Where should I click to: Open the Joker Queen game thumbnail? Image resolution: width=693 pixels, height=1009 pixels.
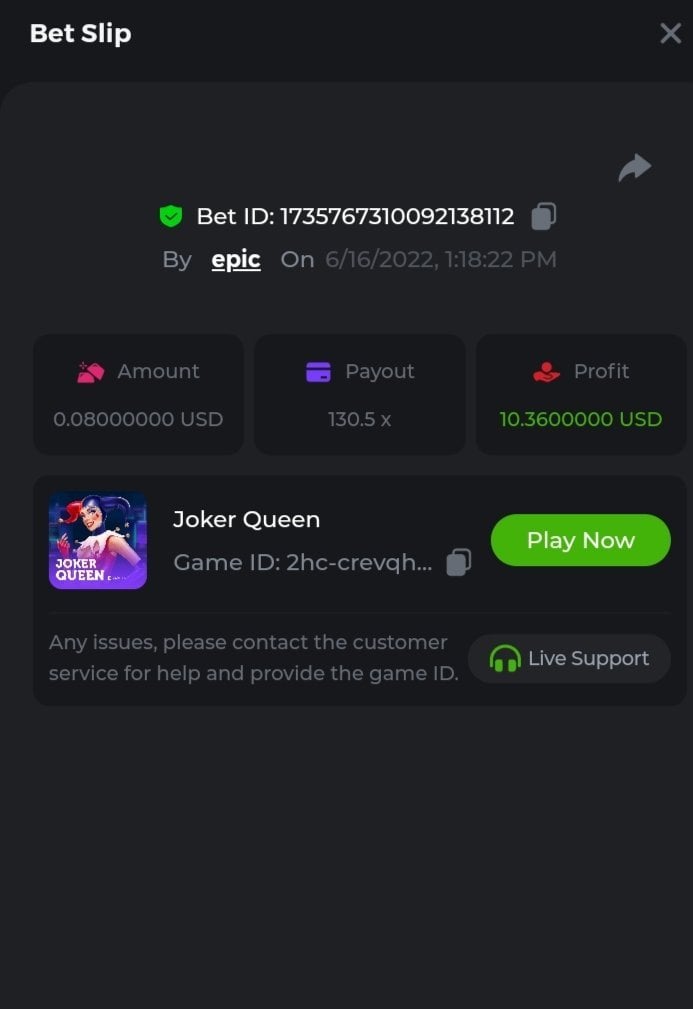(x=98, y=540)
